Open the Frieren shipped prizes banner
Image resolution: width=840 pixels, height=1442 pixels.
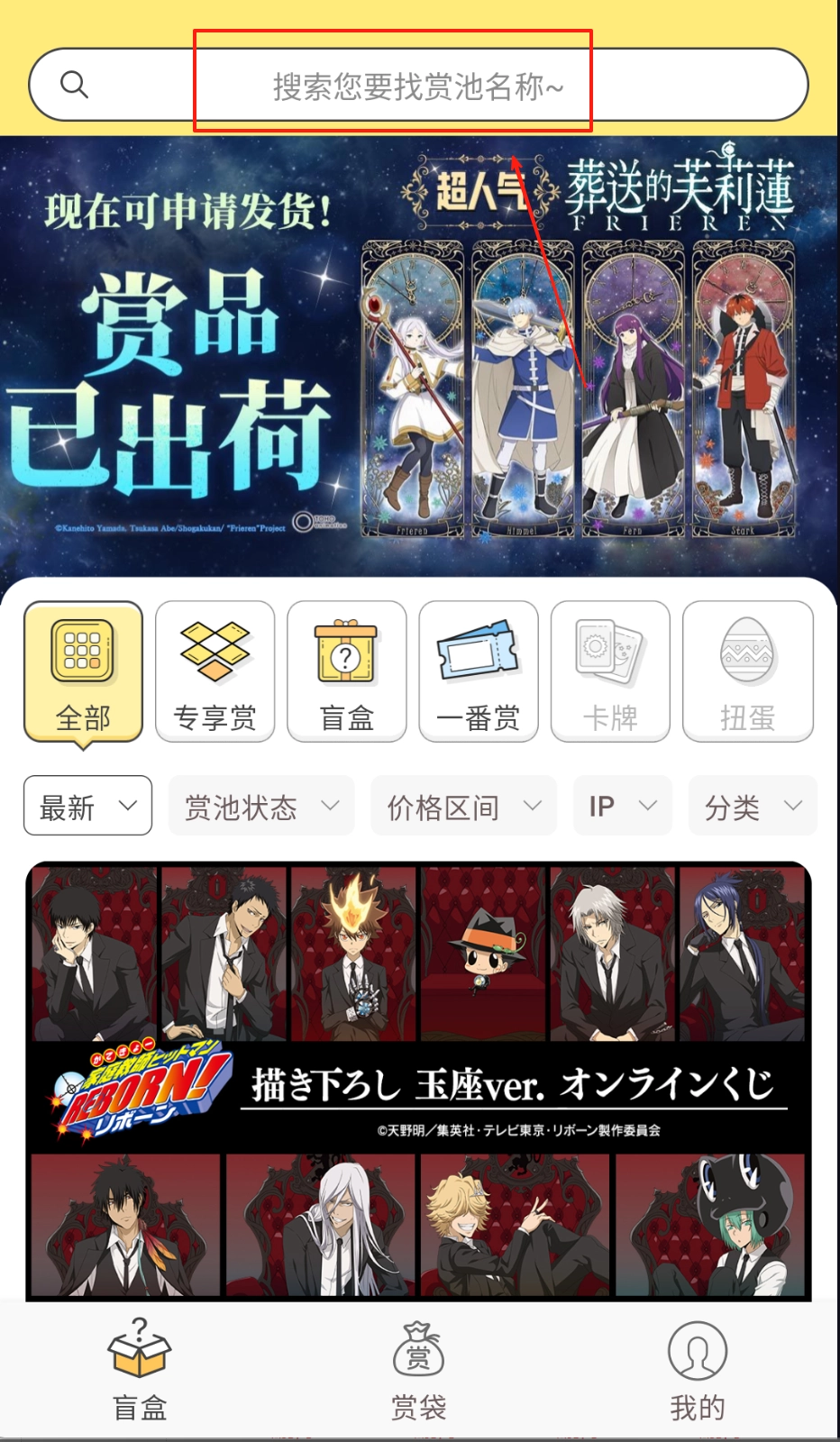tap(418, 356)
